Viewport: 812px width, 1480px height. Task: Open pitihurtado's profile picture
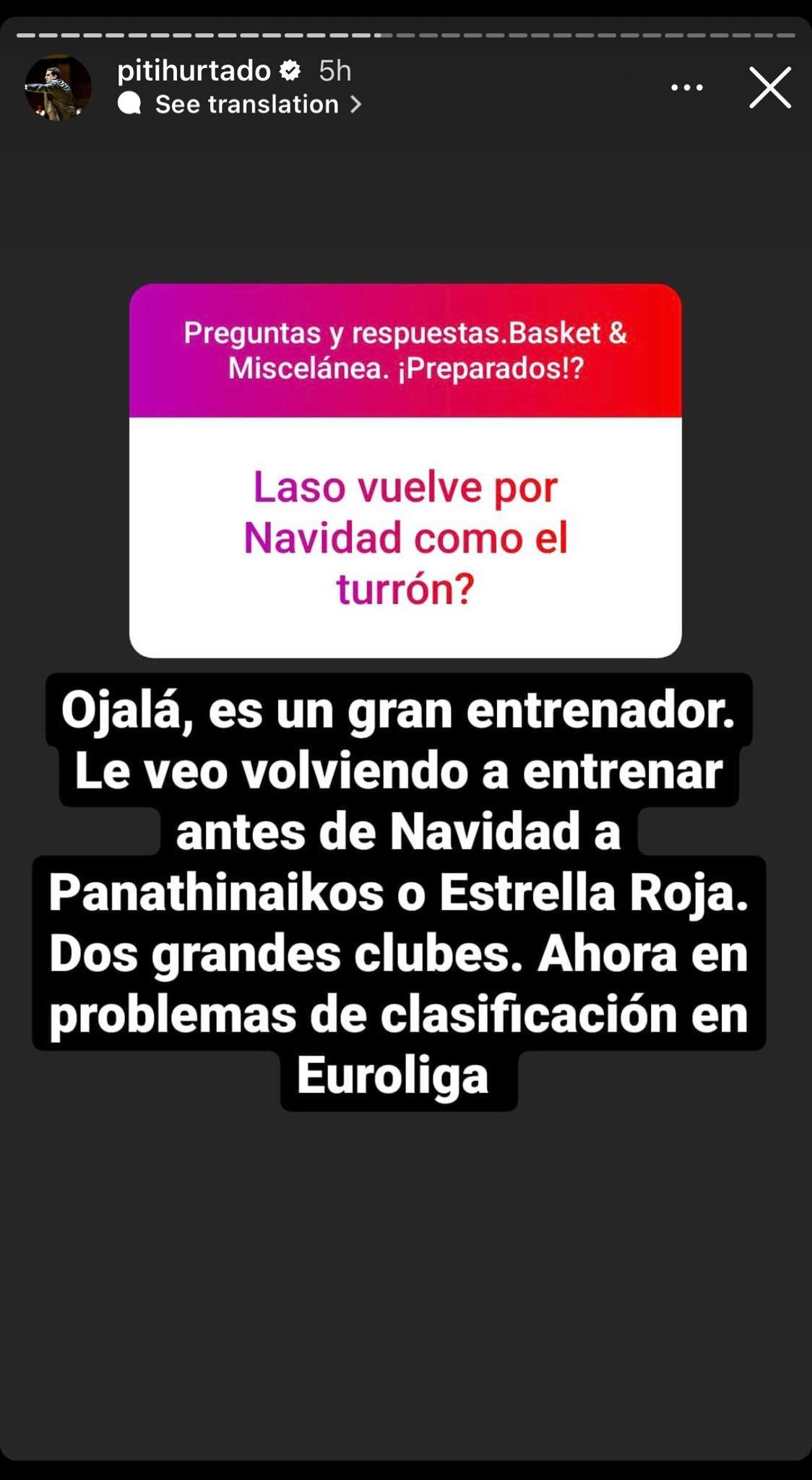click(x=58, y=87)
